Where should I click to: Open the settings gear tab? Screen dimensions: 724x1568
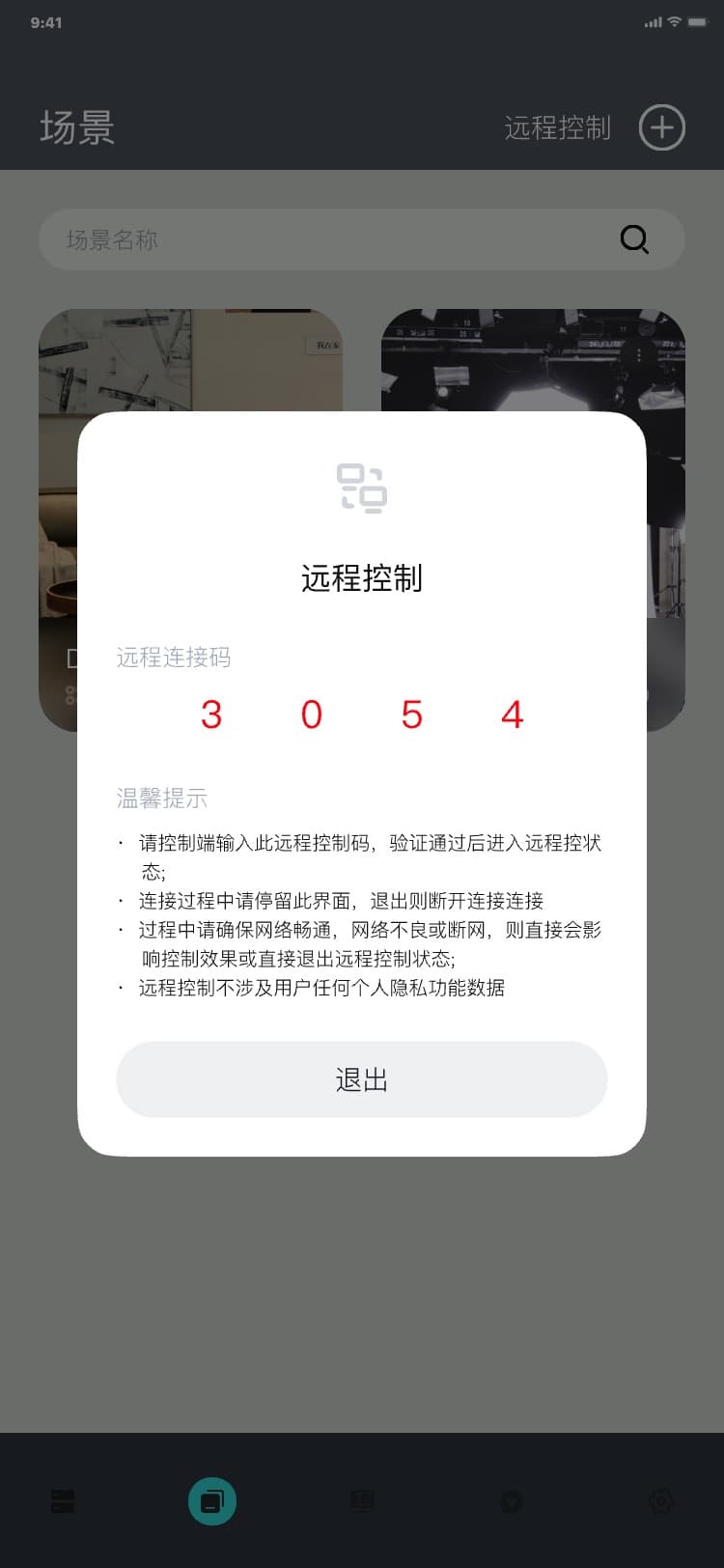click(x=661, y=1501)
